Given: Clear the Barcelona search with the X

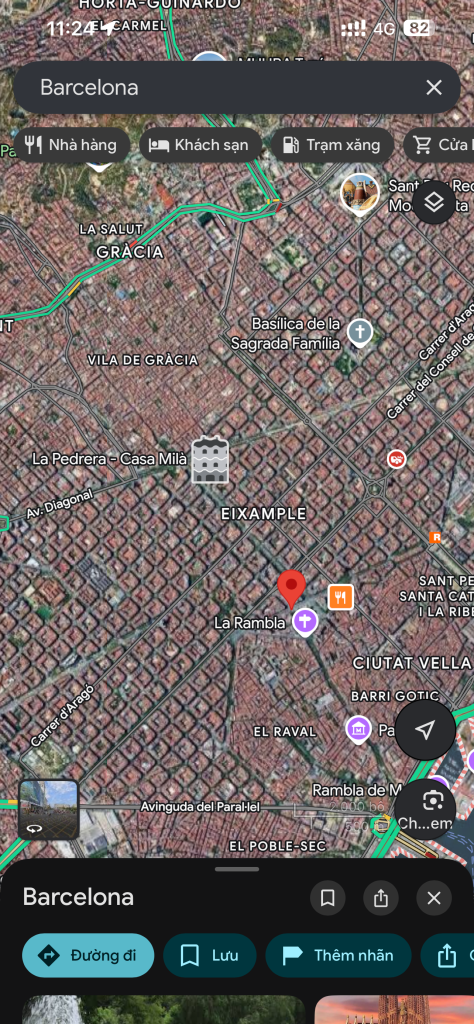Looking at the screenshot, I should pyautogui.click(x=434, y=88).
